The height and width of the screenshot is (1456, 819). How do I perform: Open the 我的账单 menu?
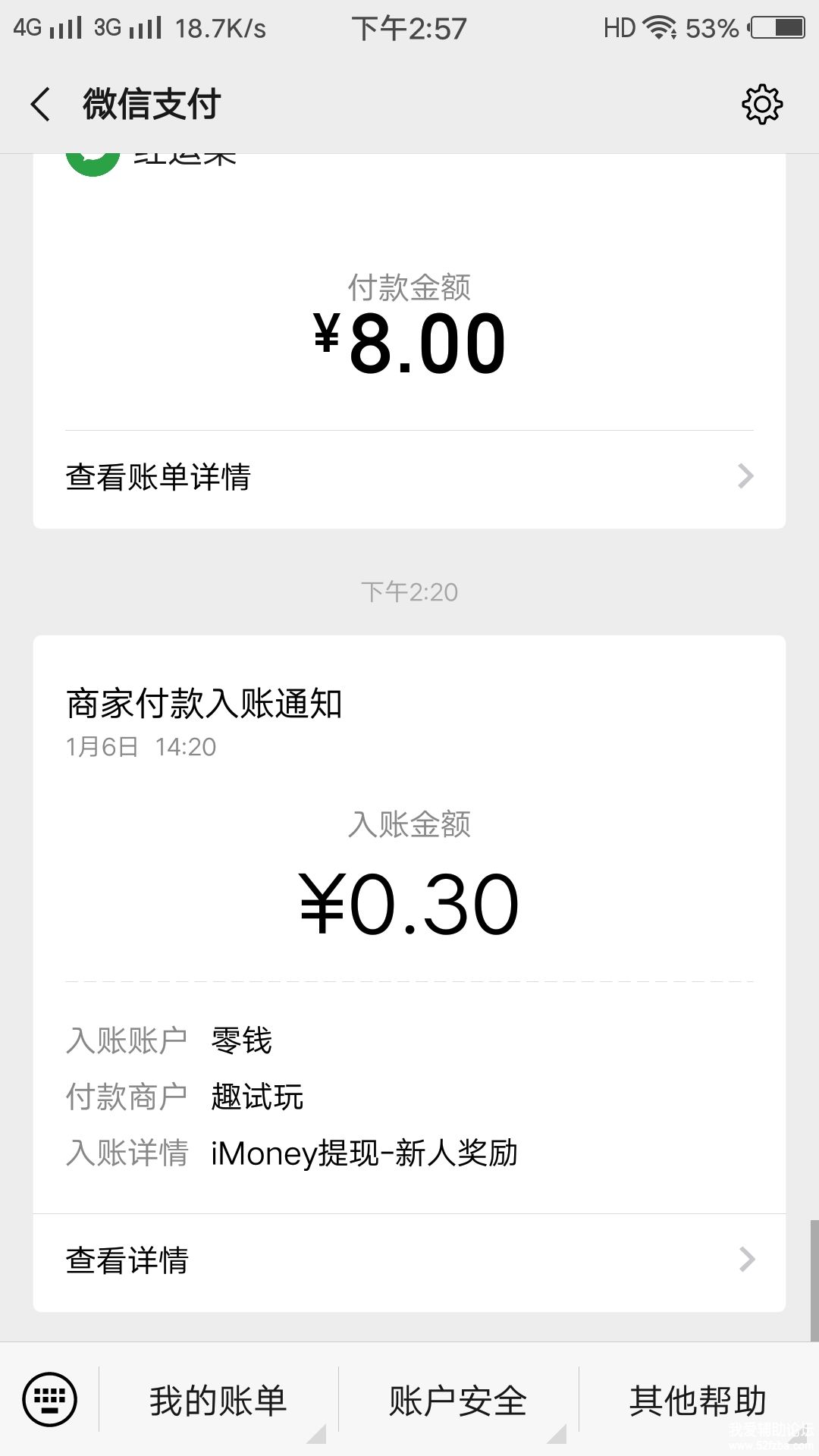(x=218, y=1401)
